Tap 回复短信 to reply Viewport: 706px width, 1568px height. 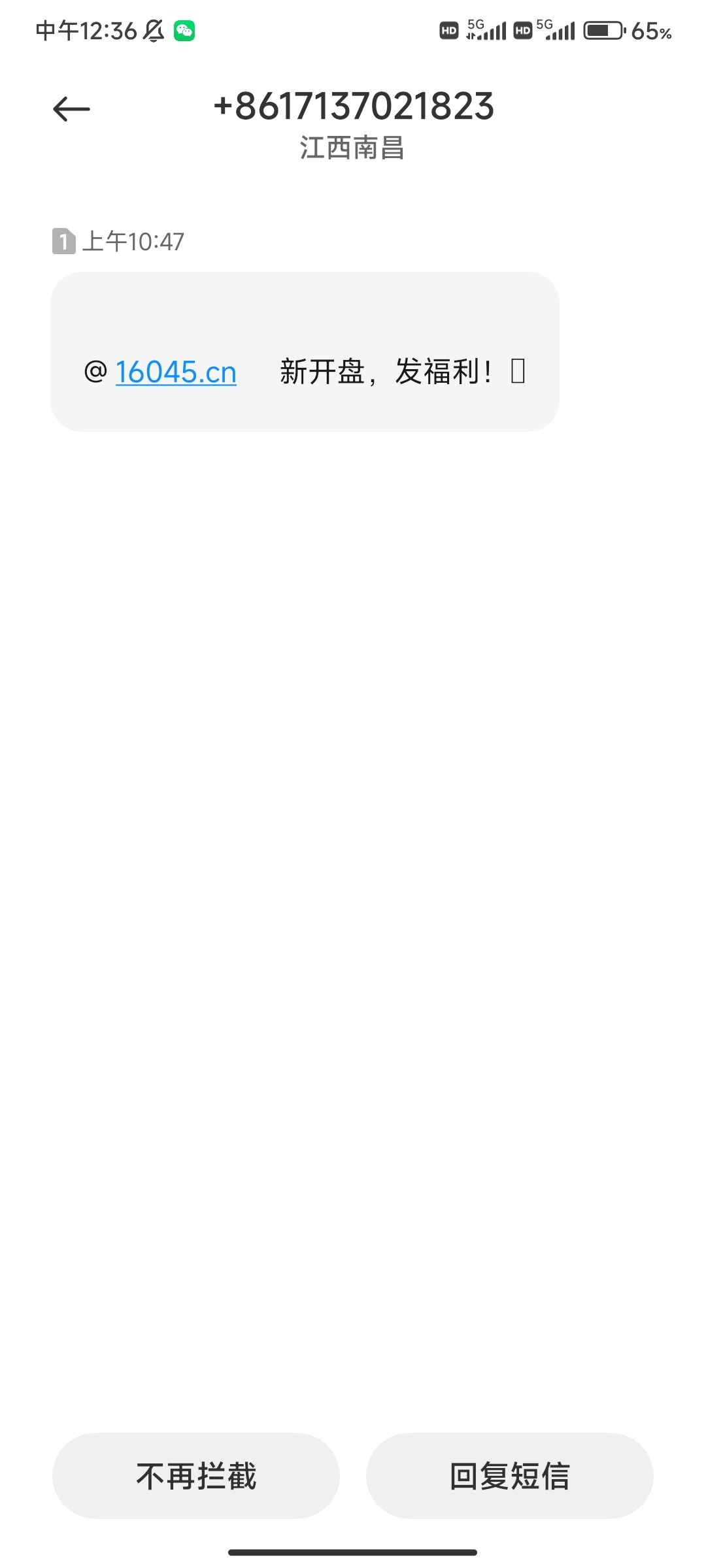pos(509,1475)
